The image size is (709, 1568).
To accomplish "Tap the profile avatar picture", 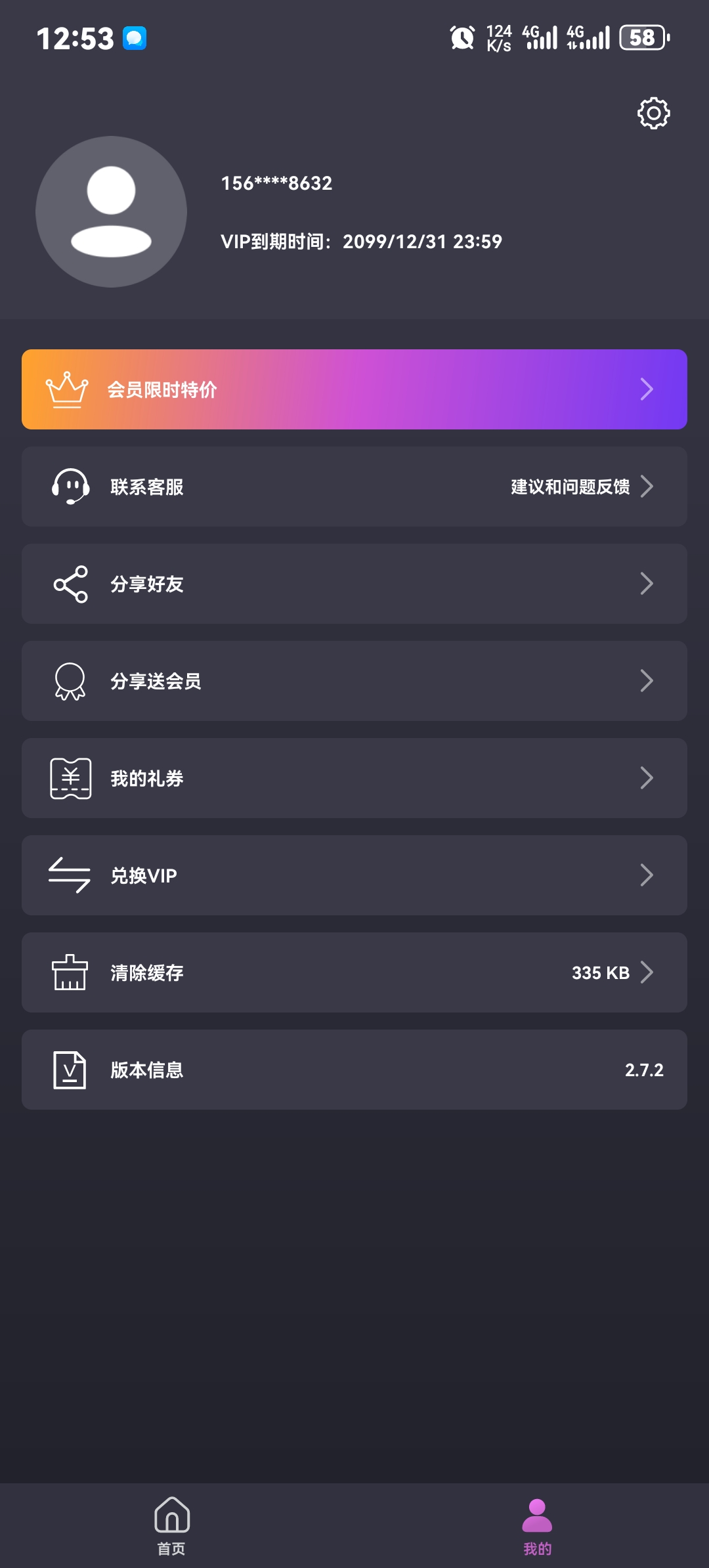I will (x=111, y=211).
